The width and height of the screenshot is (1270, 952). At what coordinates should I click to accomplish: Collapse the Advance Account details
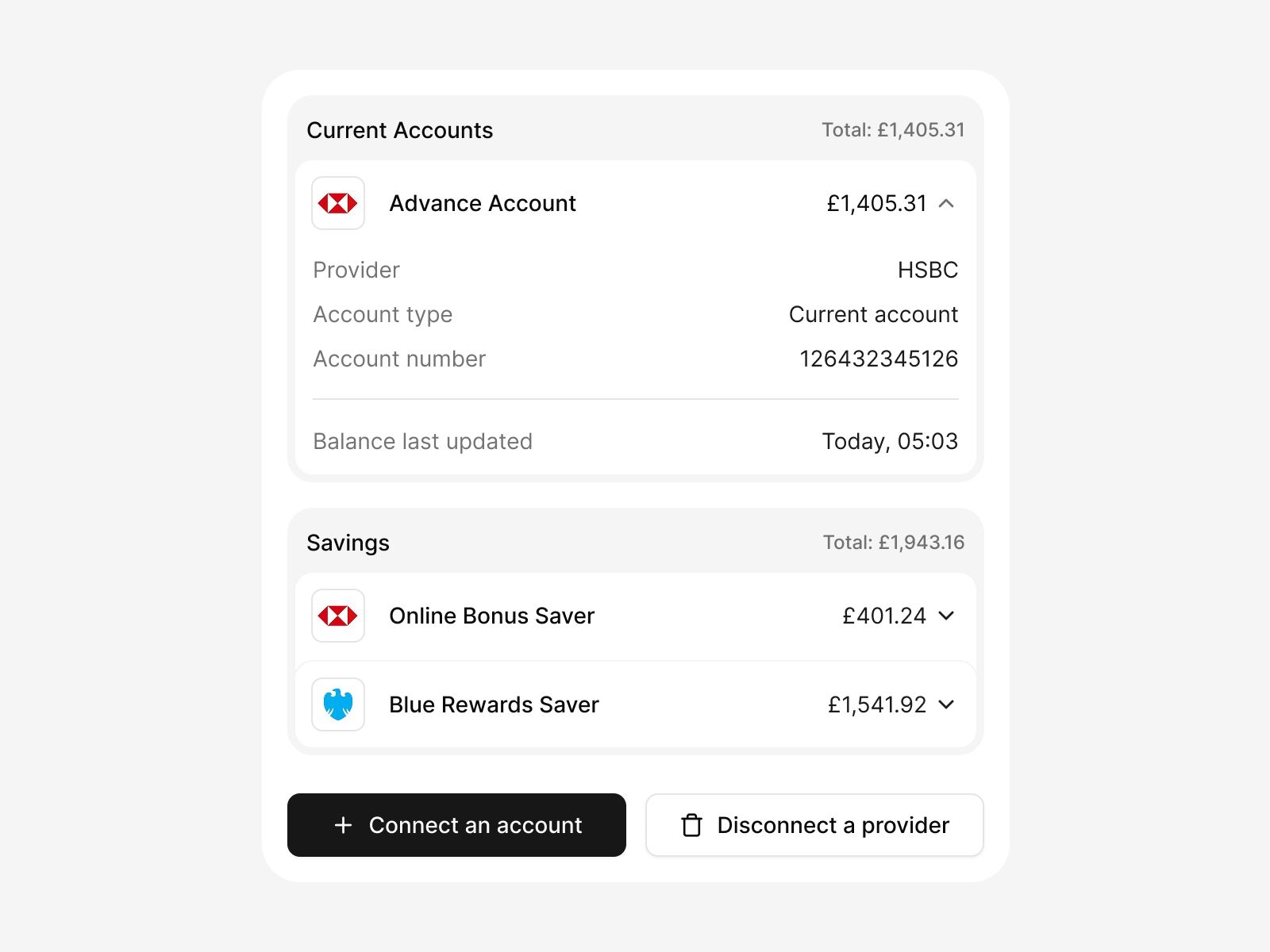pyautogui.click(x=946, y=204)
